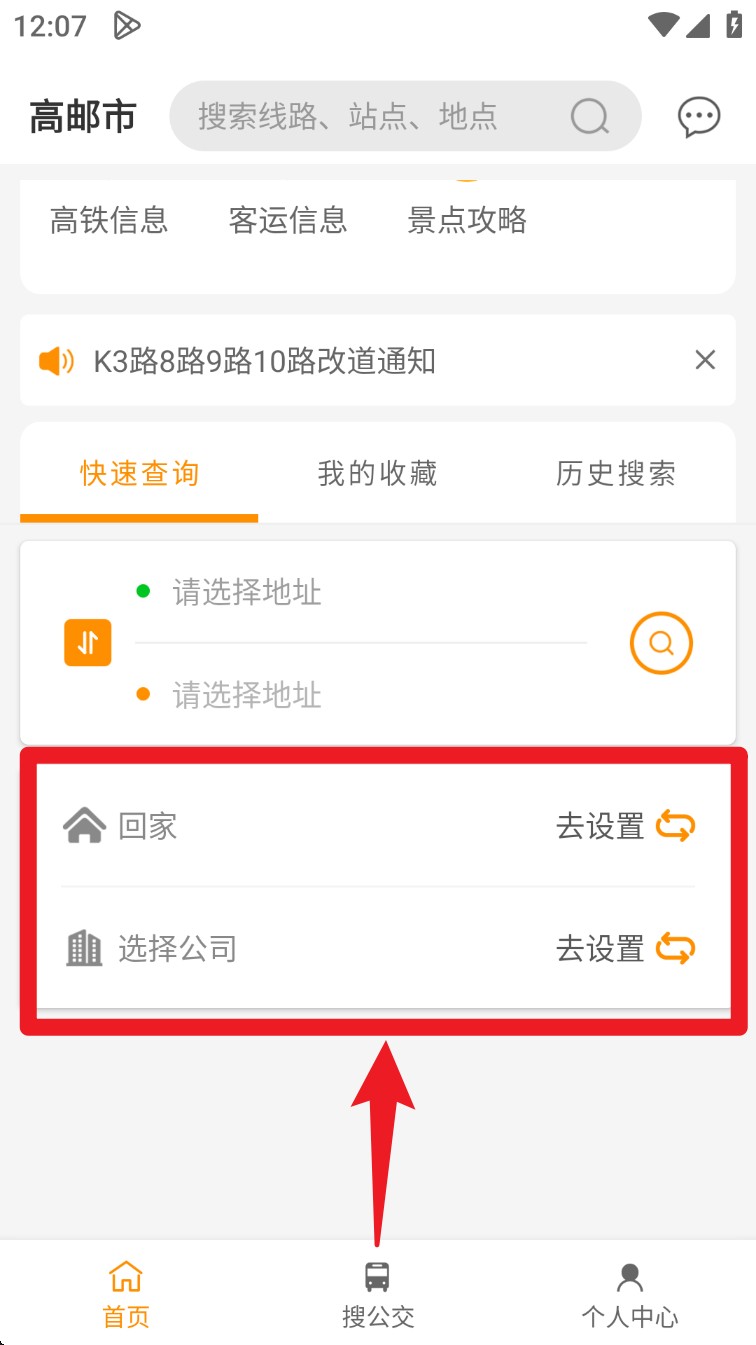
Task: Tap the circular search magnifier button
Action: click(x=661, y=643)
